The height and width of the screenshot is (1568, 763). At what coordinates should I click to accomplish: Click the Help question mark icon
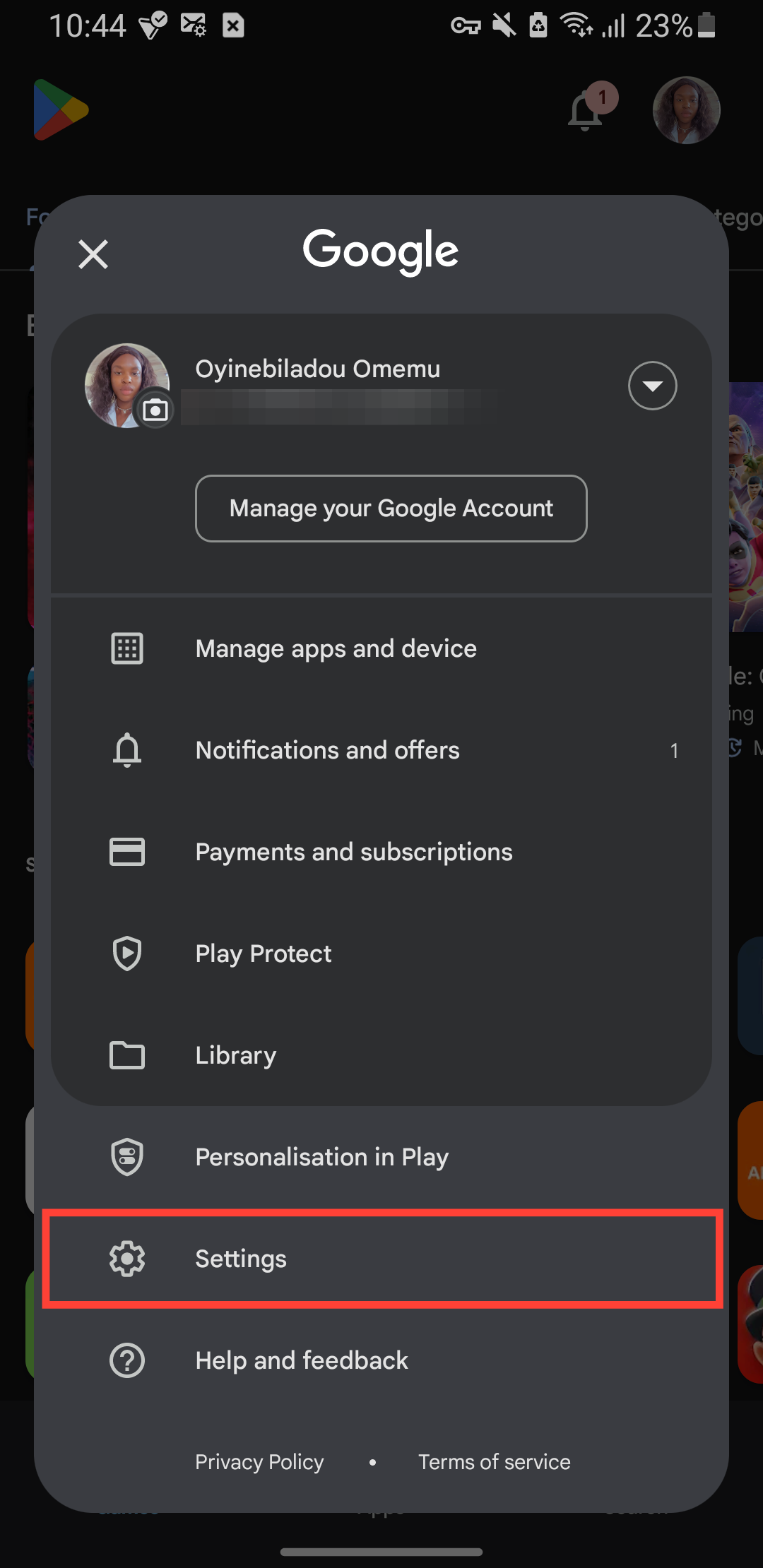point(127,1360)
